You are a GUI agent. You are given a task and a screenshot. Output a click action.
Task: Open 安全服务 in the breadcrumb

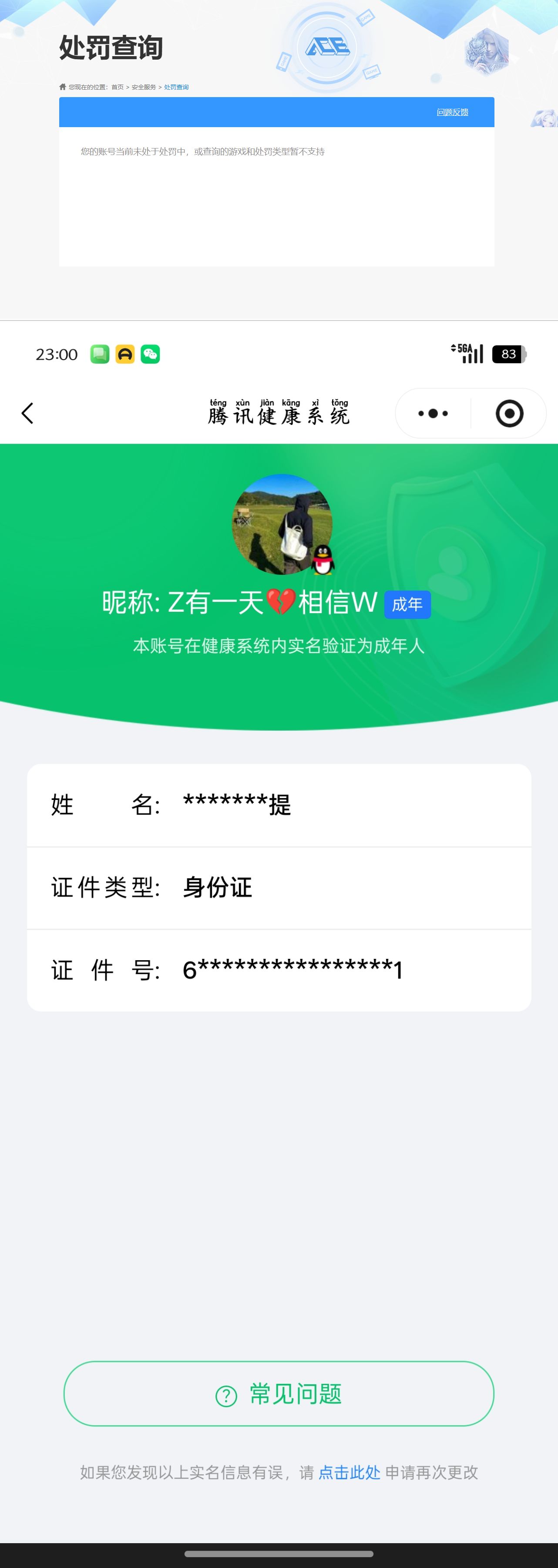pos(144,87)
